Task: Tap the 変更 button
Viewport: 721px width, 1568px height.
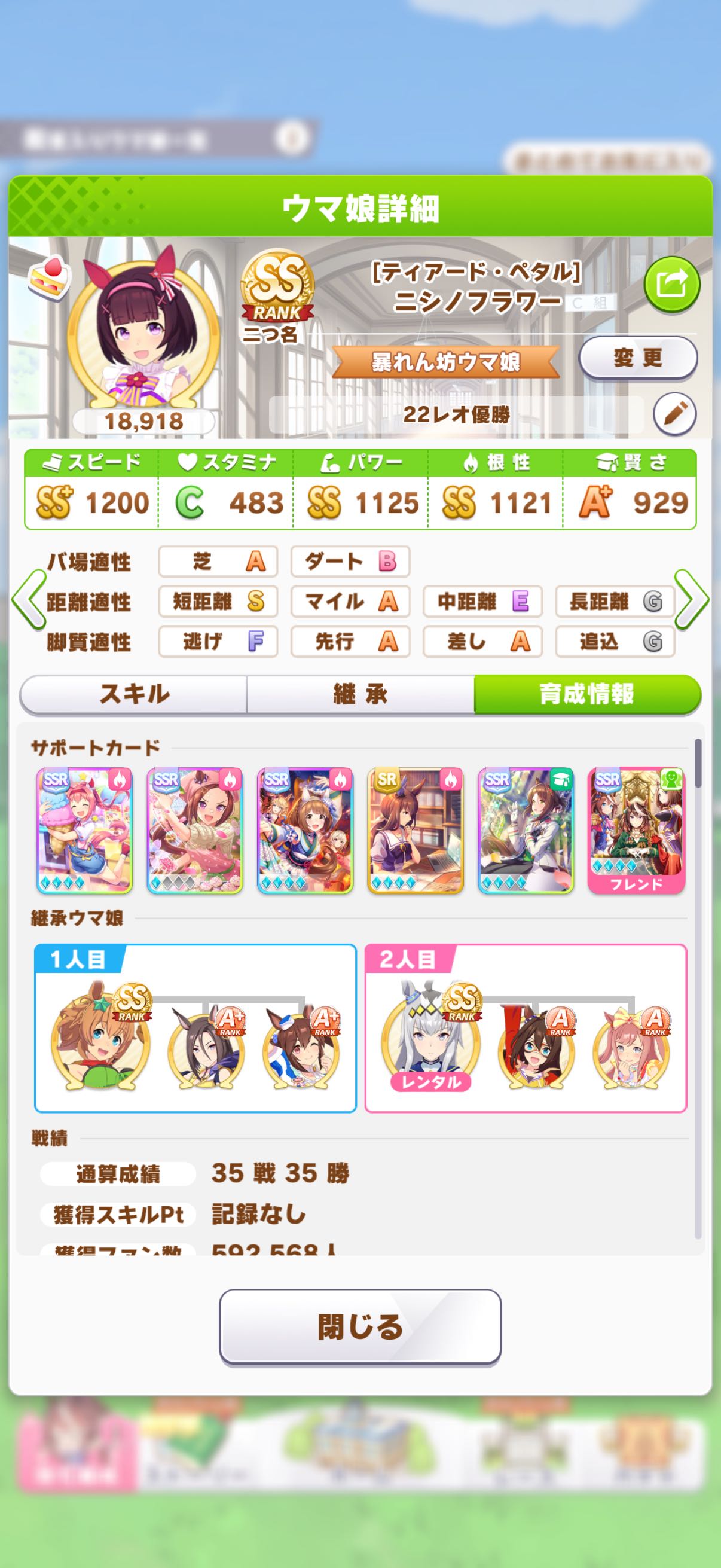Action: (637, 359)
